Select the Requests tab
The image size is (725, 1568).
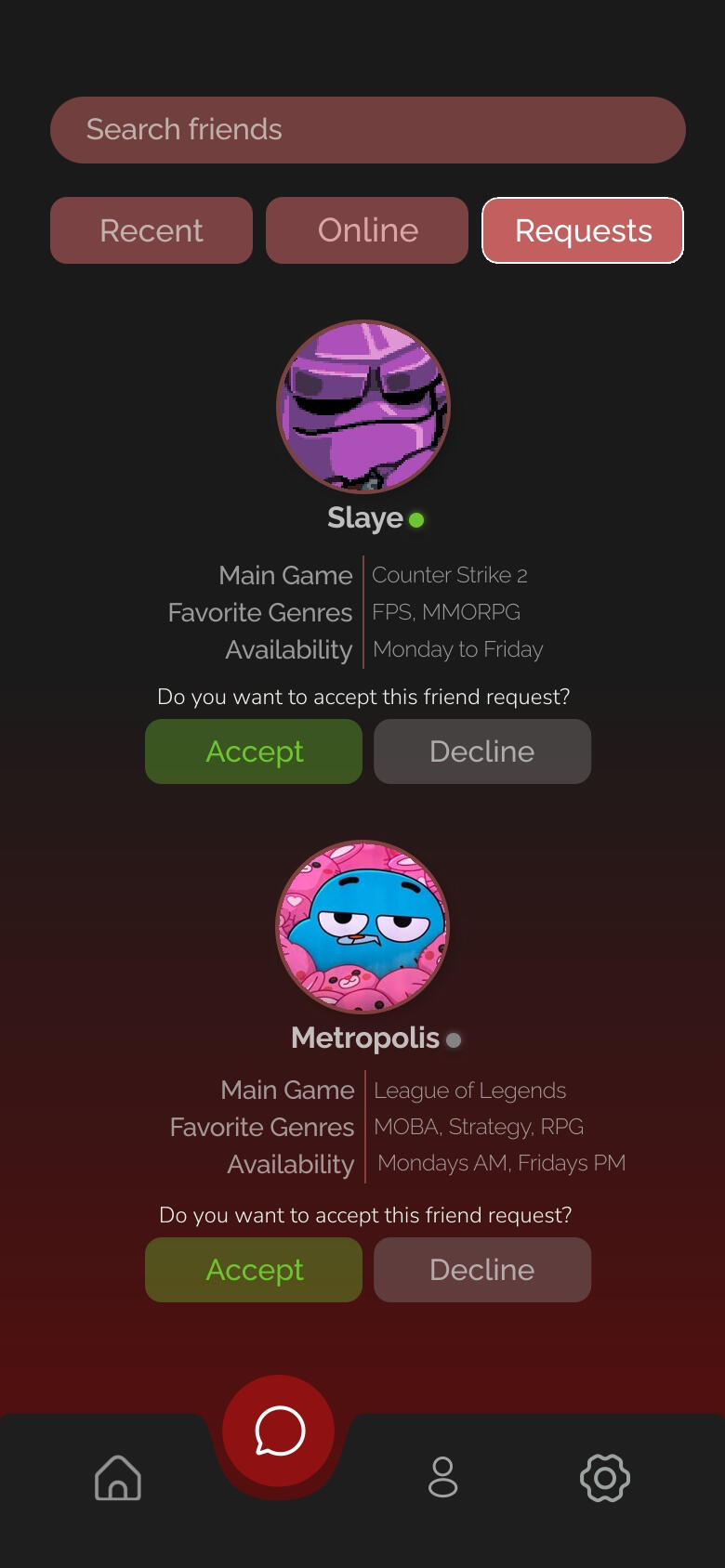(583, 230)
